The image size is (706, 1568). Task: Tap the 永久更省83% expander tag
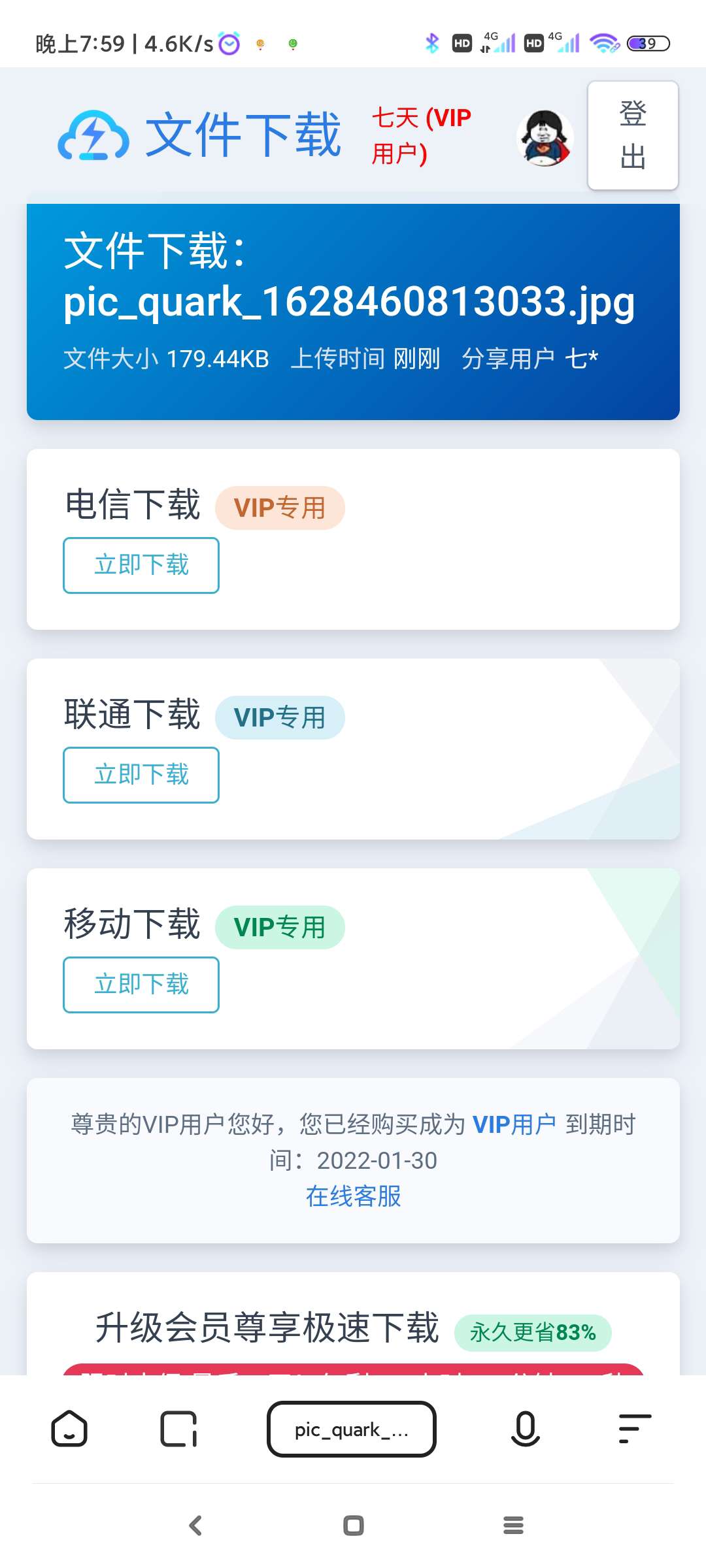533,1333
